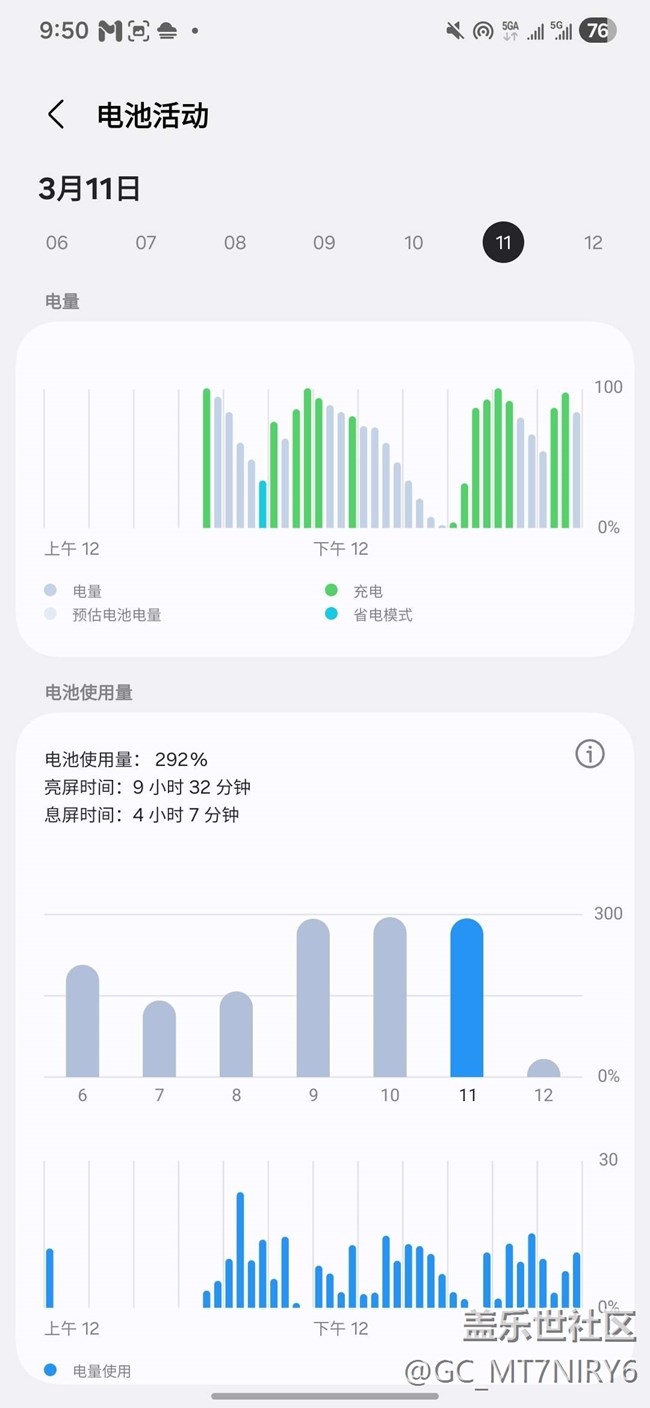Tap the day 10 bar in 电池使用量 chart

(x=390, y=997)
